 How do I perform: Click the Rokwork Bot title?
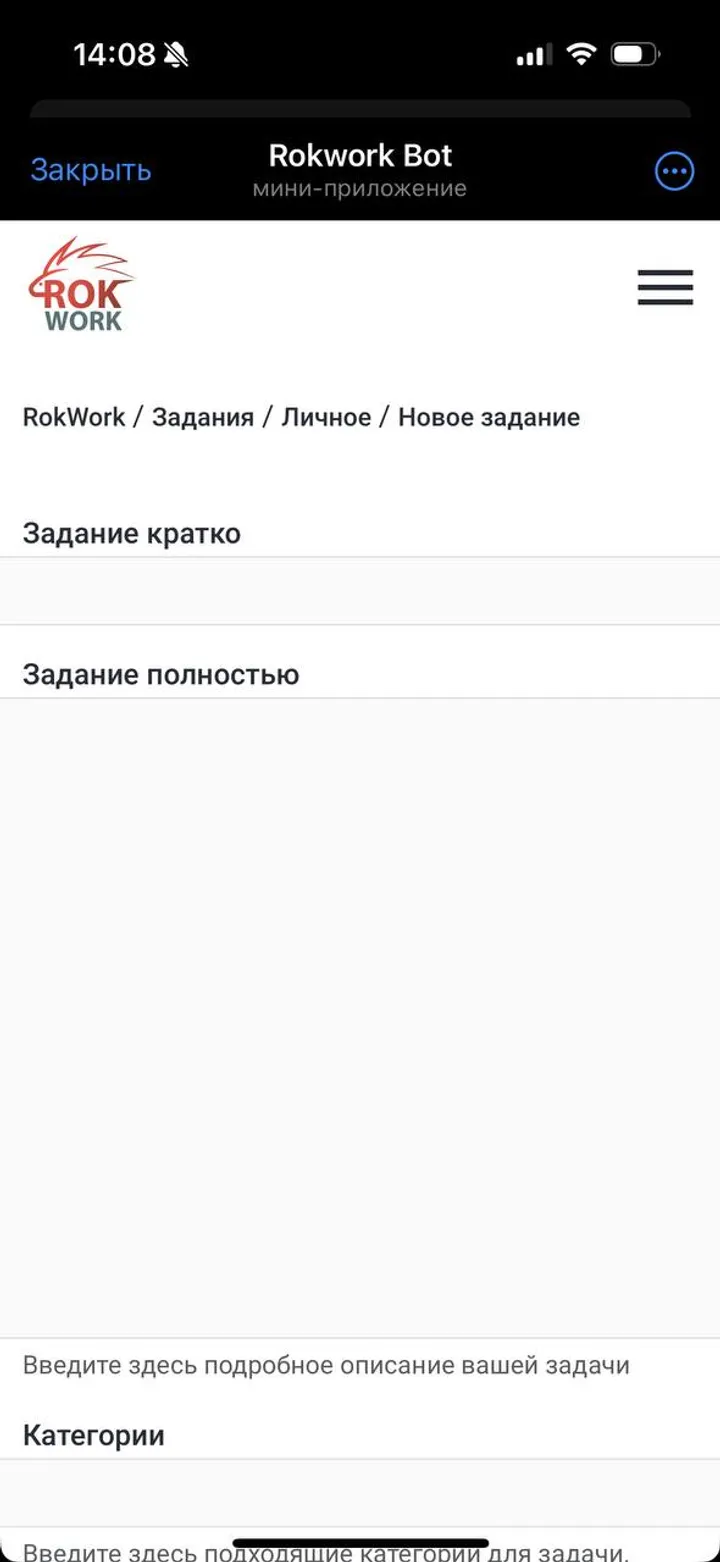coord(359,155)
